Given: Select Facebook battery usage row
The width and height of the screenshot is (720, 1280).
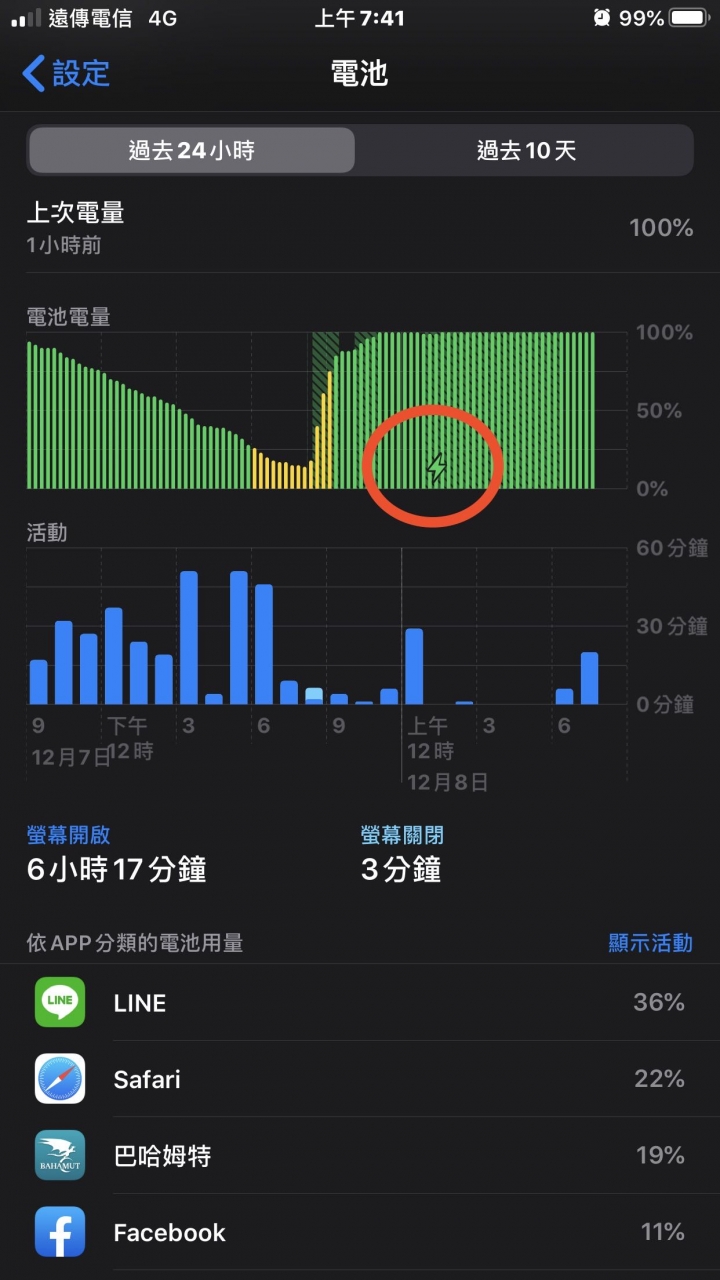Looking at the screenshot, I should (x=360, y=1233).
